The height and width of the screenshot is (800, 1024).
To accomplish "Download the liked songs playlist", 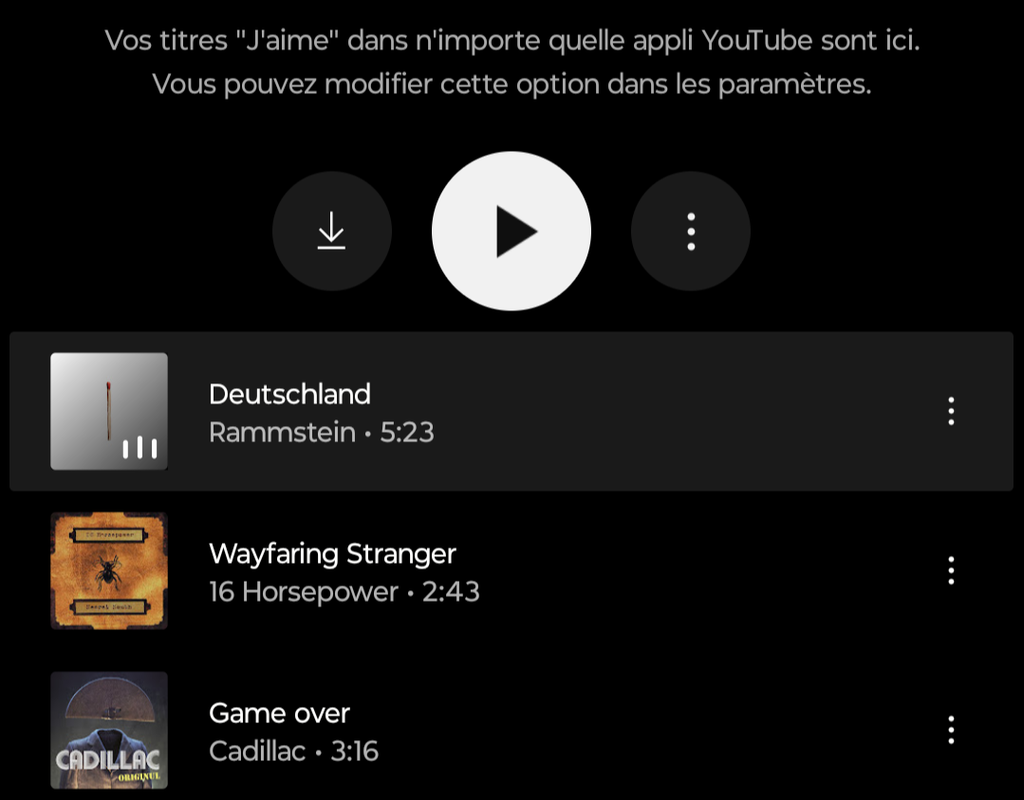I will click(x=331, y=231).
